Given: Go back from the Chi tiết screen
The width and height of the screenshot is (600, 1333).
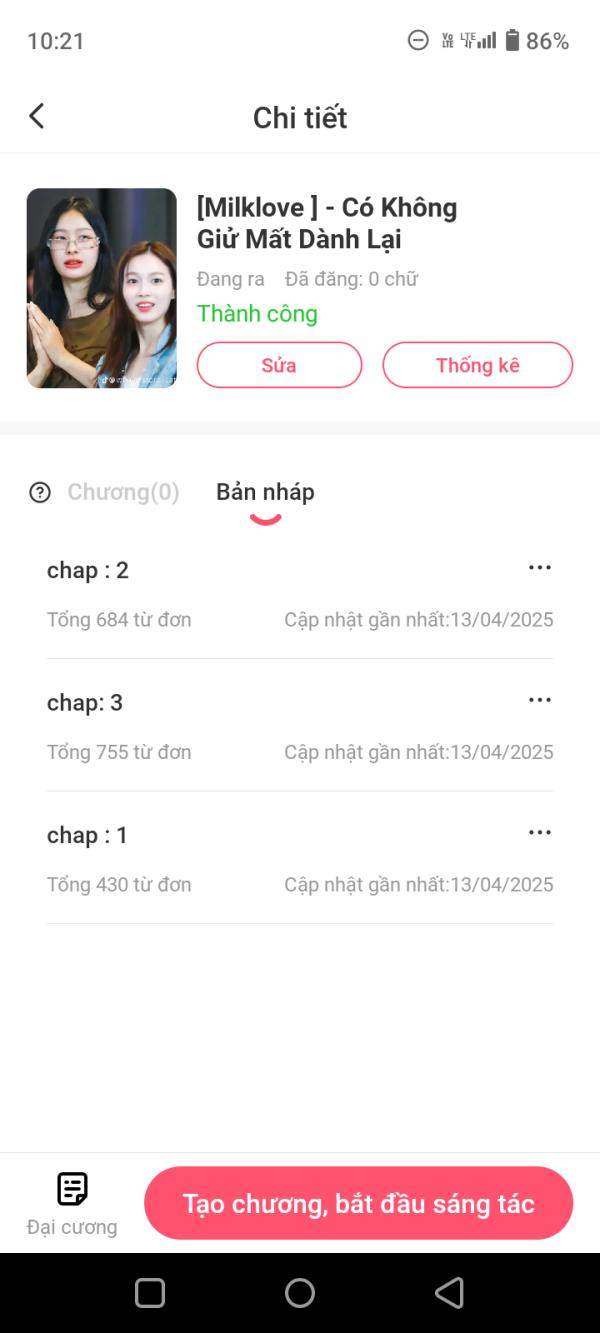Looking at the screenshot, I should tap(37, 117).
